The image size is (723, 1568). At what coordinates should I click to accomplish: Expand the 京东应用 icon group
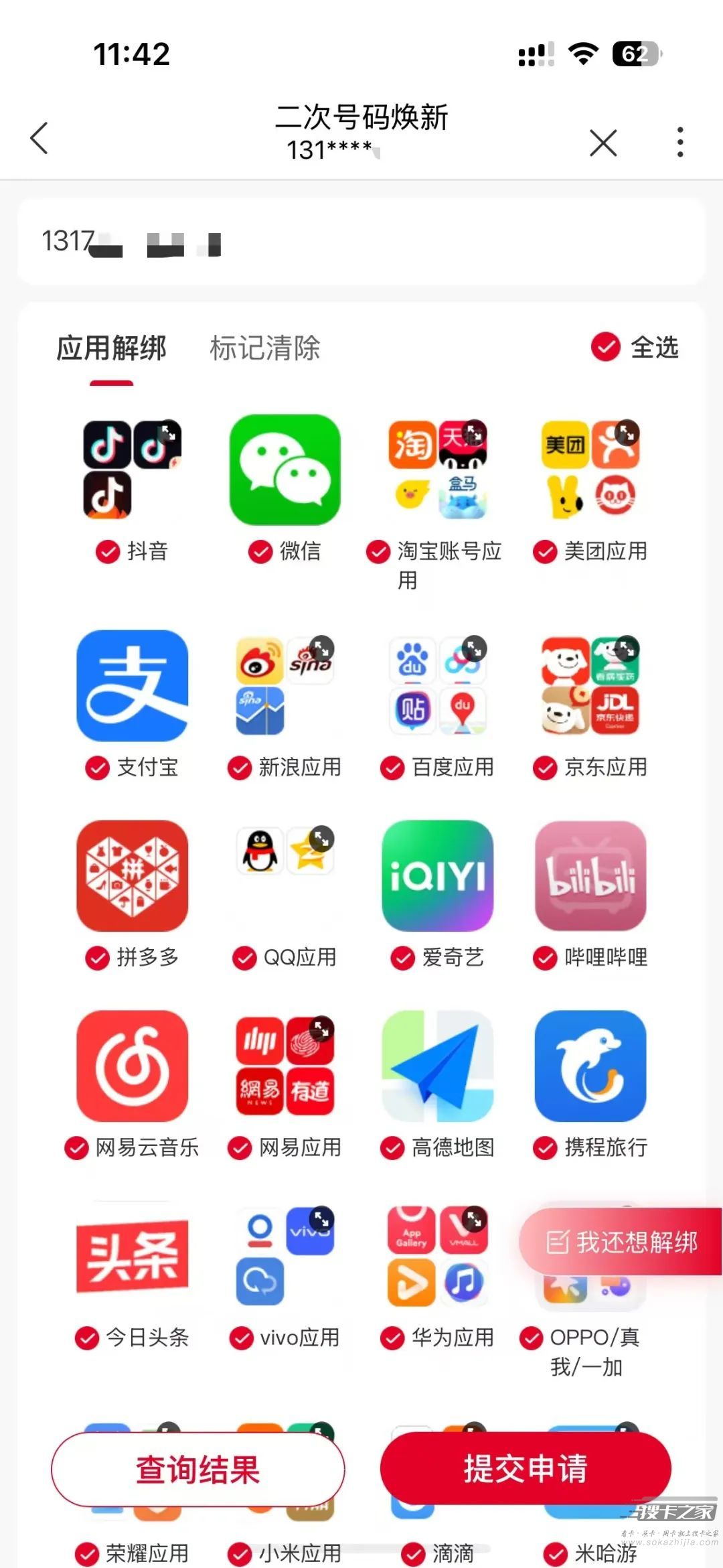coord(627,648)
